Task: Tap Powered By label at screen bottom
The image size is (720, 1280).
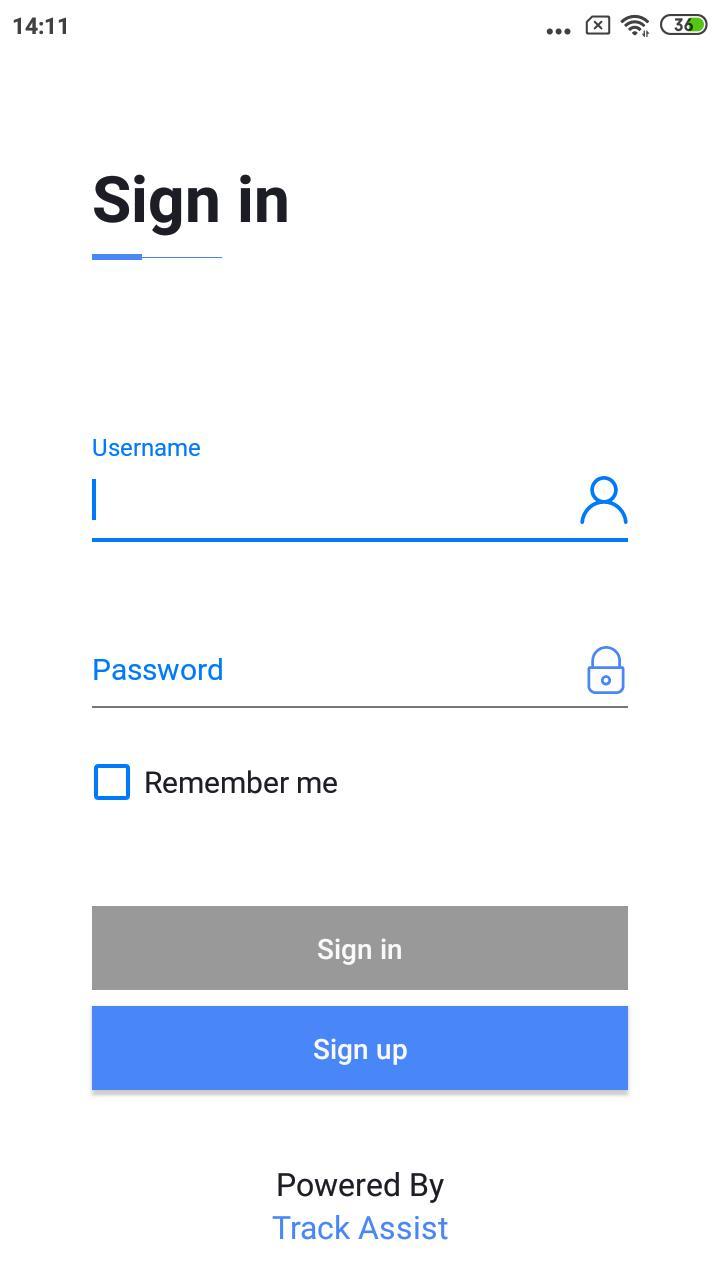Action: (x=359, y=1185)
